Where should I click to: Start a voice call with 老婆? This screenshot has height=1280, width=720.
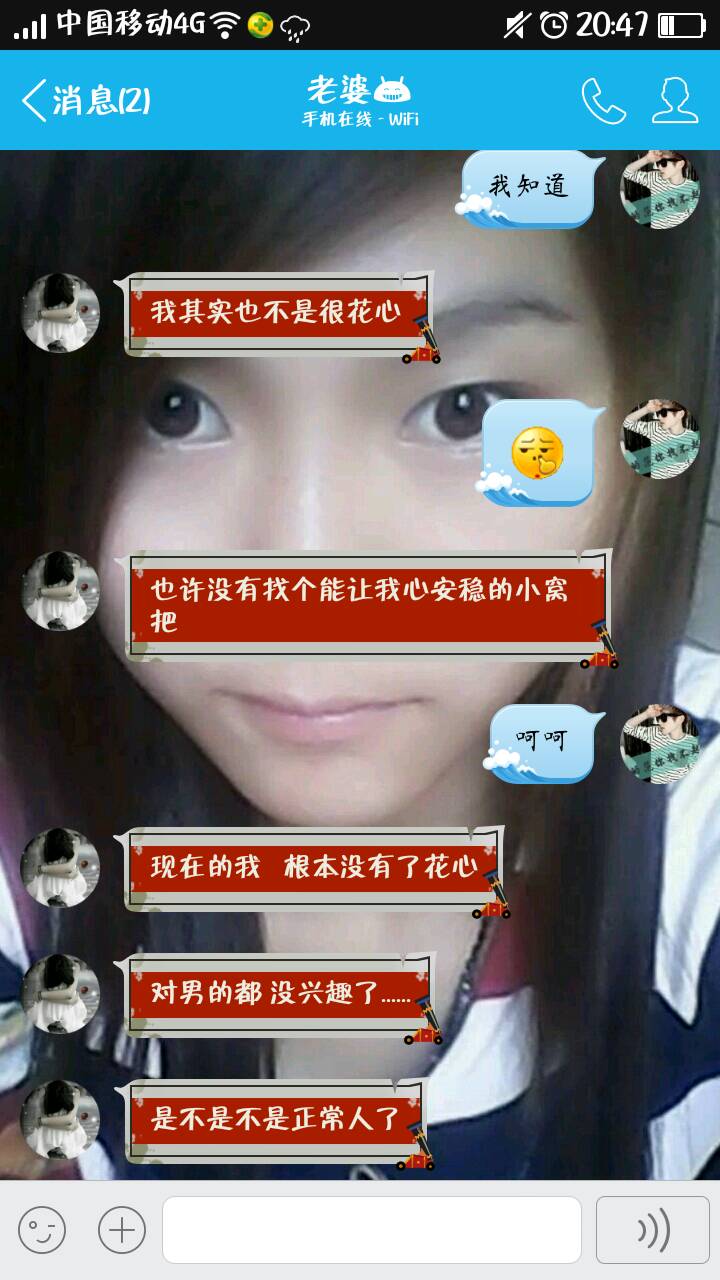tap(603, 101)
